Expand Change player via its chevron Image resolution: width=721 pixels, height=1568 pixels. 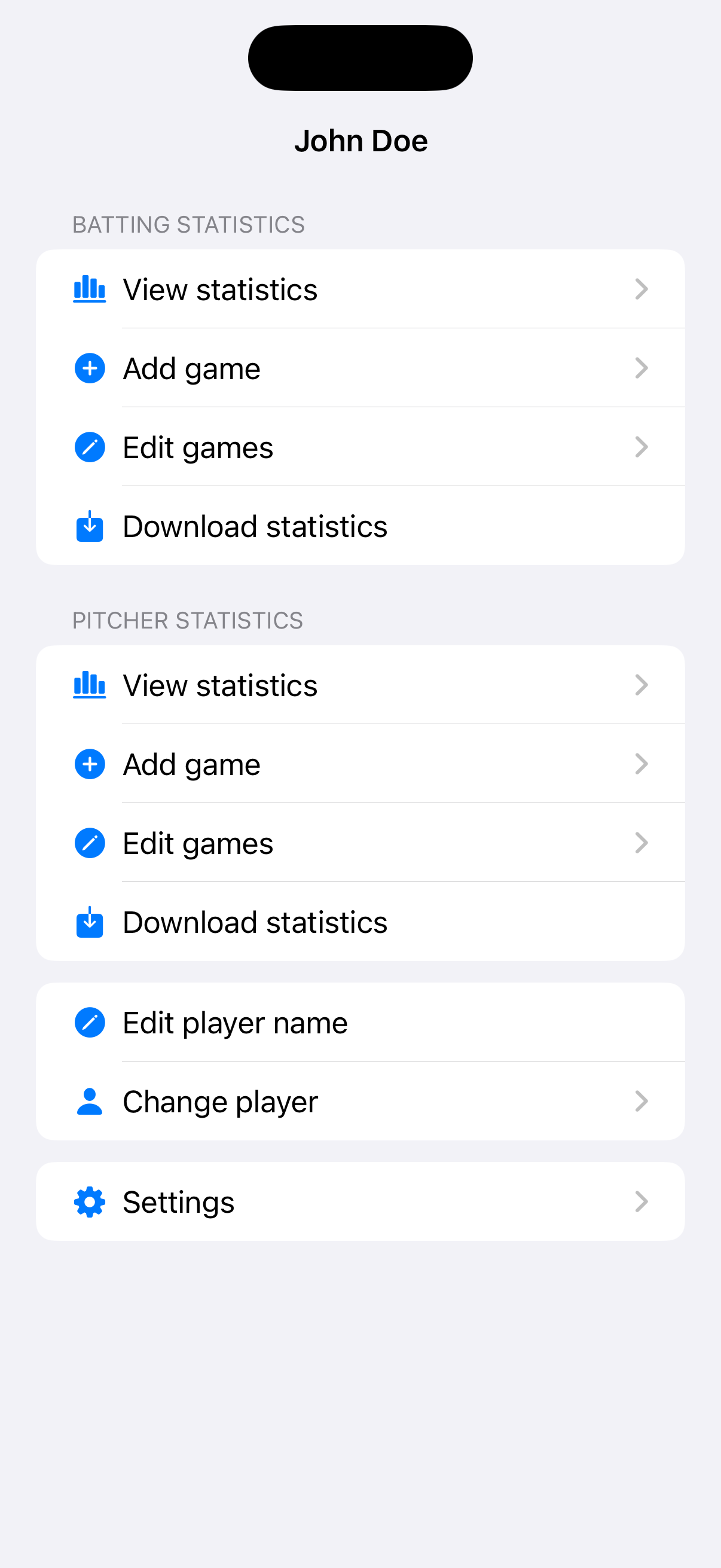click(x=642, y=1101)
